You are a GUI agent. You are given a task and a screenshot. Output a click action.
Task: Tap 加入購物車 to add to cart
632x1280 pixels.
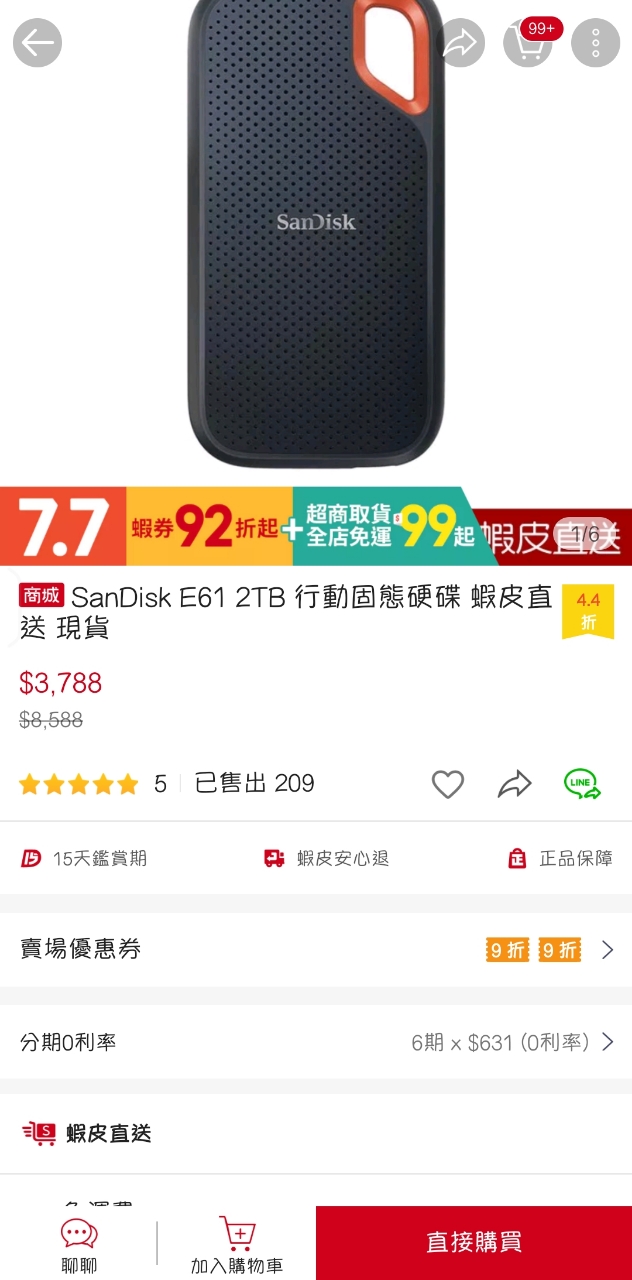(x=237, y=1244)
